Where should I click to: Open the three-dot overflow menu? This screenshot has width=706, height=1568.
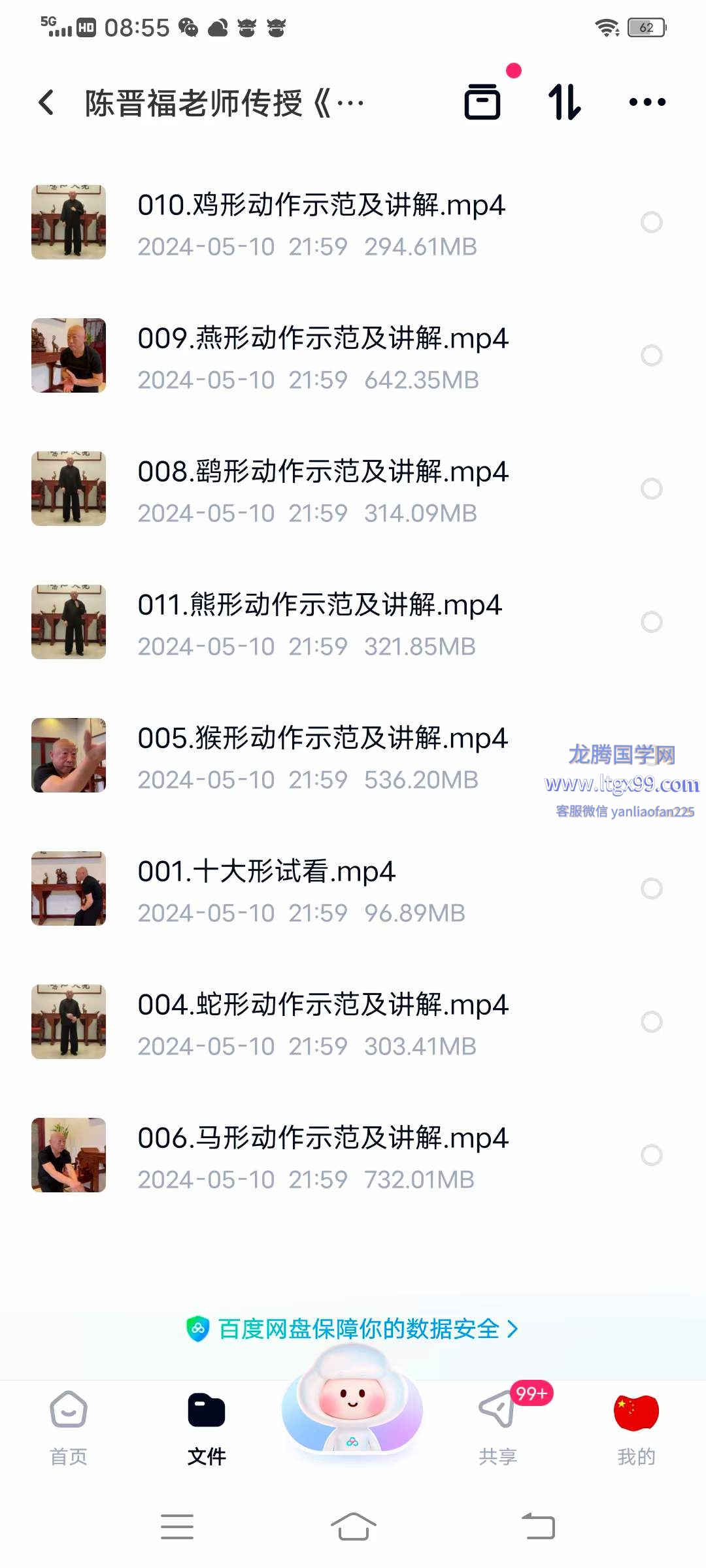(x=647, y=103)
